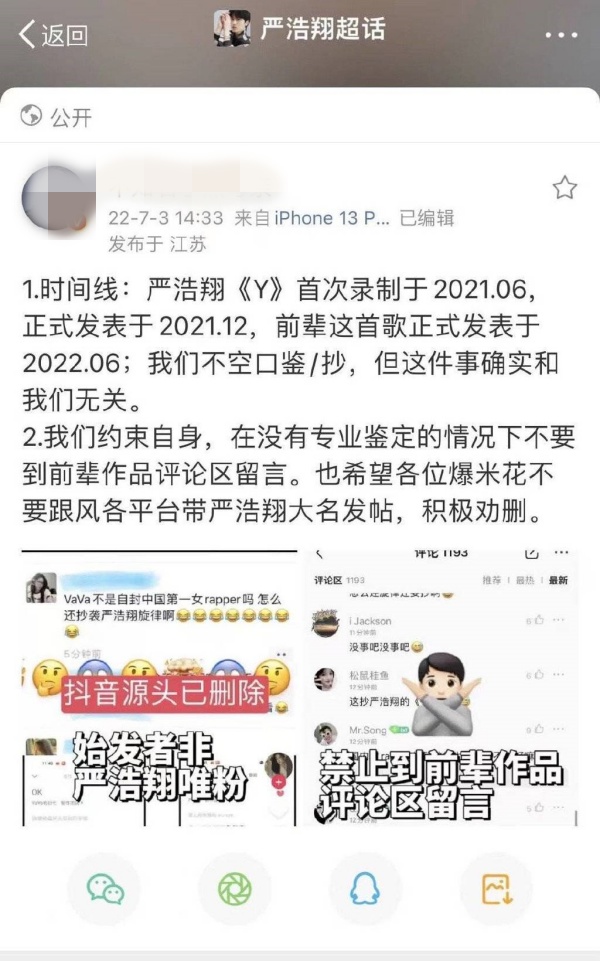View the left attached image 抖音源头已删除

point(160,687)
